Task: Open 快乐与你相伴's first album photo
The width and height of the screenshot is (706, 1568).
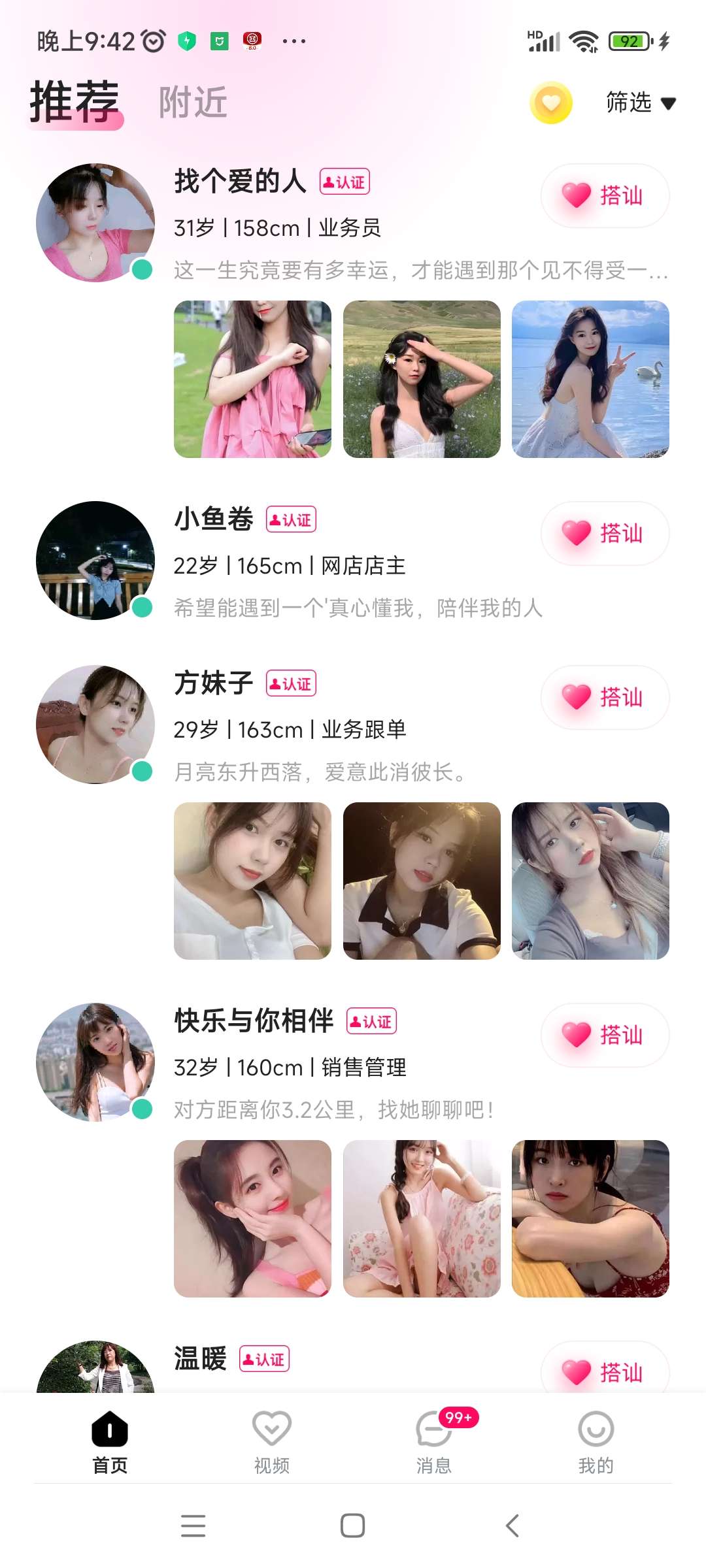Action: coord(252,1218)
